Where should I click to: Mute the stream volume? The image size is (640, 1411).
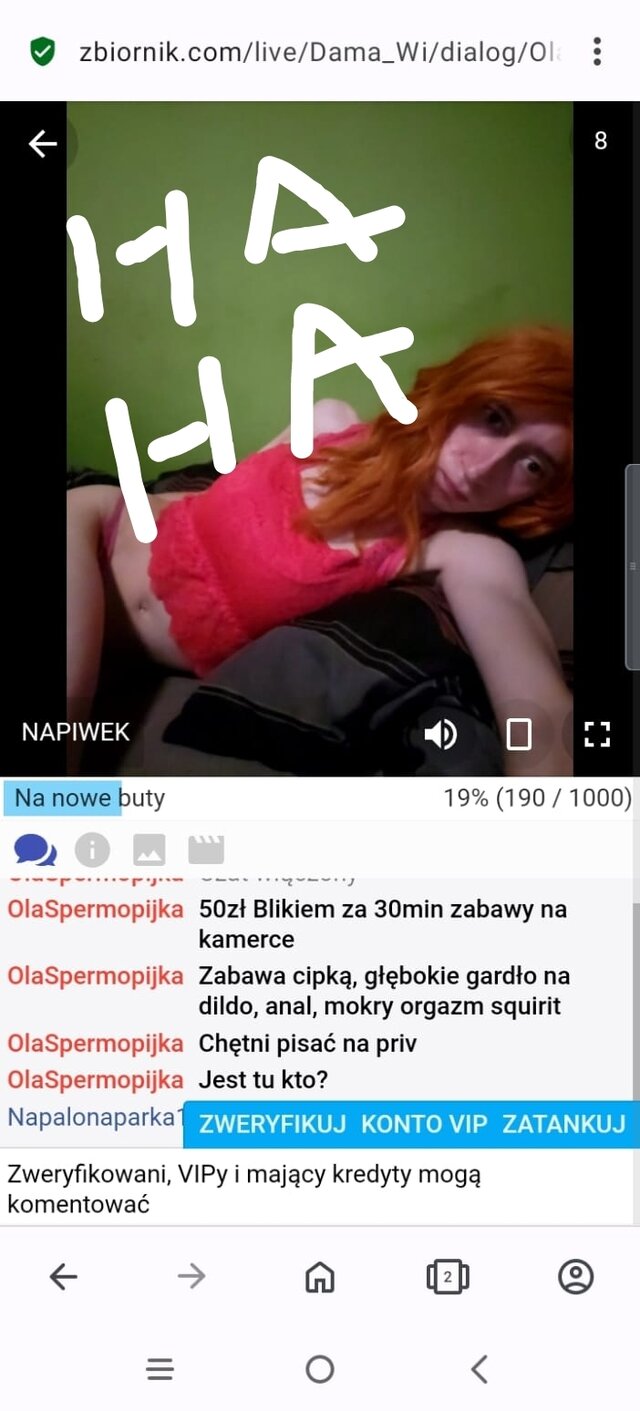click(x=440, y=734)
